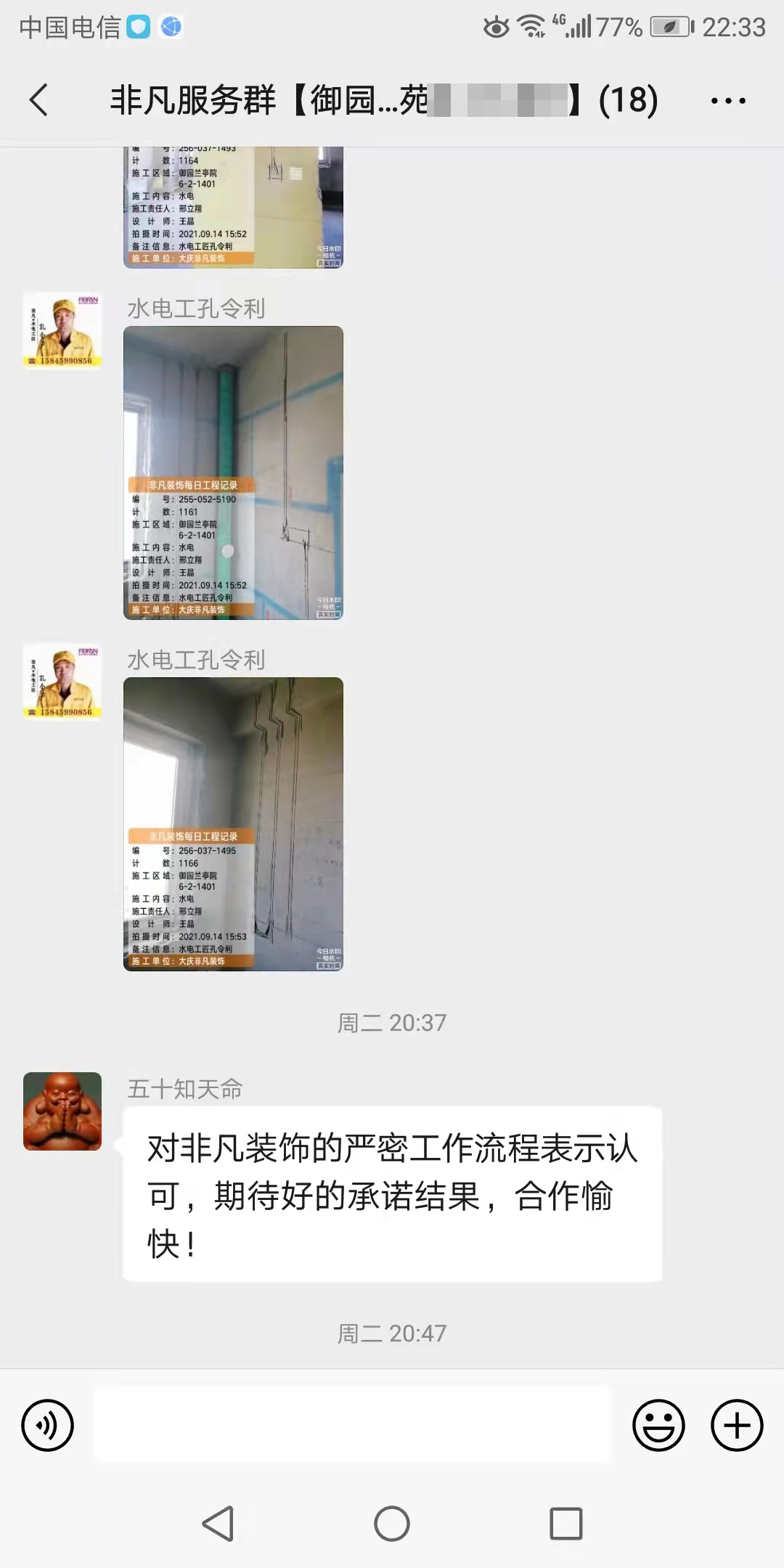Open the system recent apps view
The image size is (784, 1568).
coord(566,1523)
